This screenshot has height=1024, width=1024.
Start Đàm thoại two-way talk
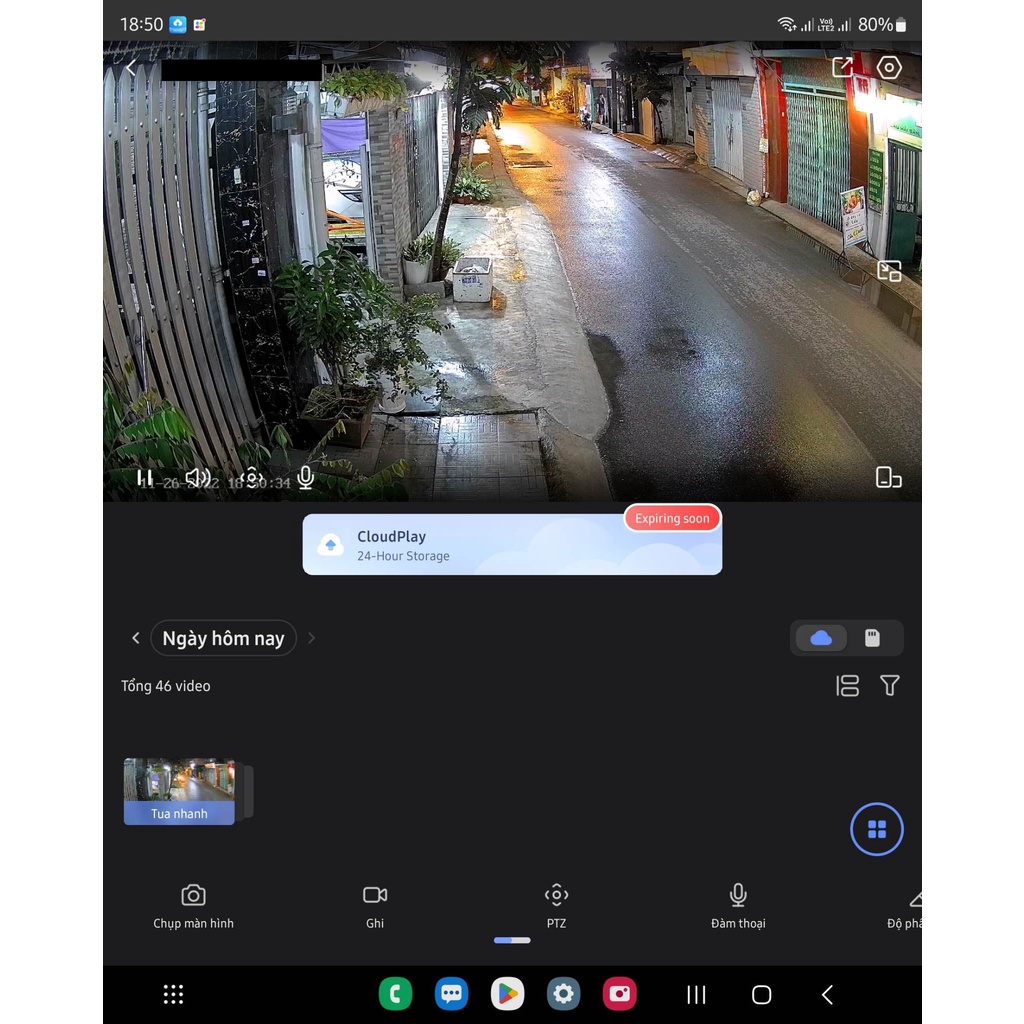point(738,905)
